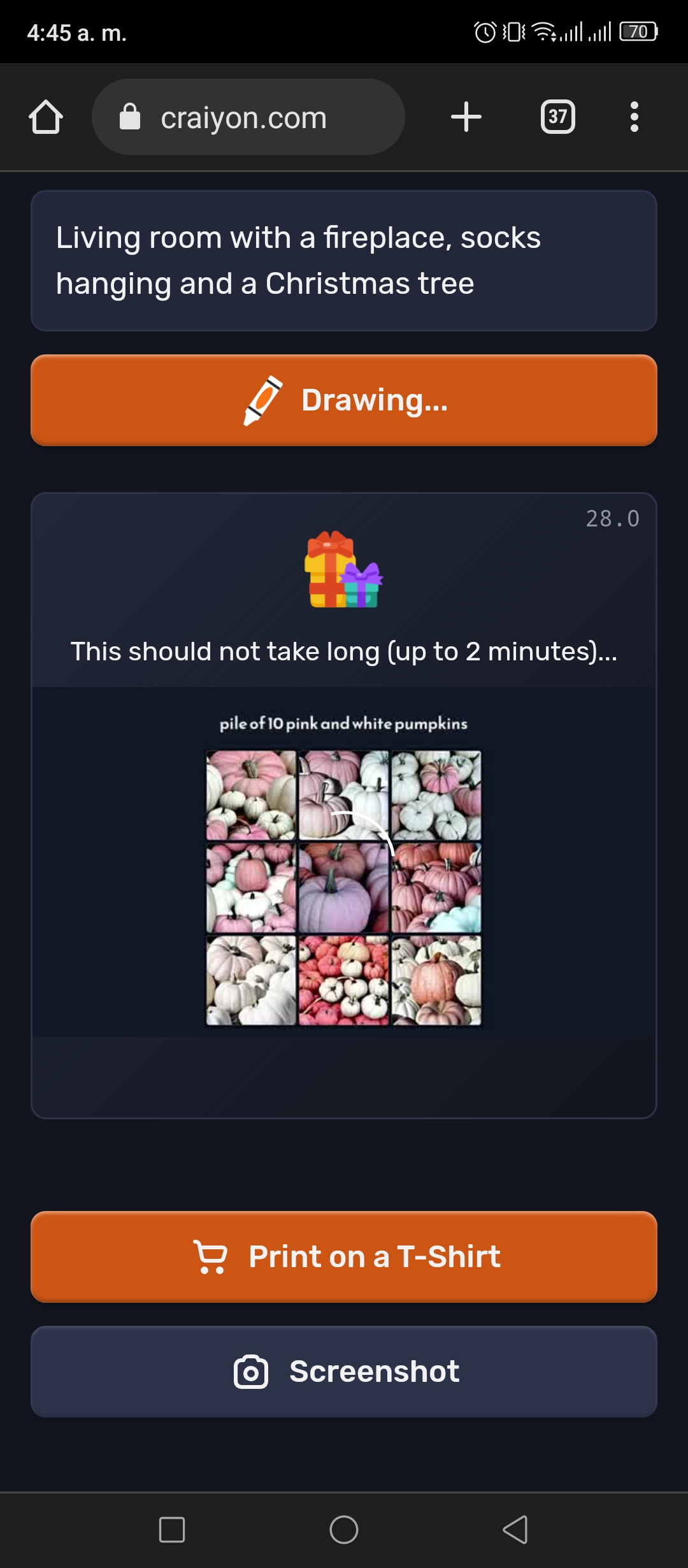Edit the Living room prompt text field
Image resolution: width=688 pixels, height=1568 pixels.
[x=344, y=261]
